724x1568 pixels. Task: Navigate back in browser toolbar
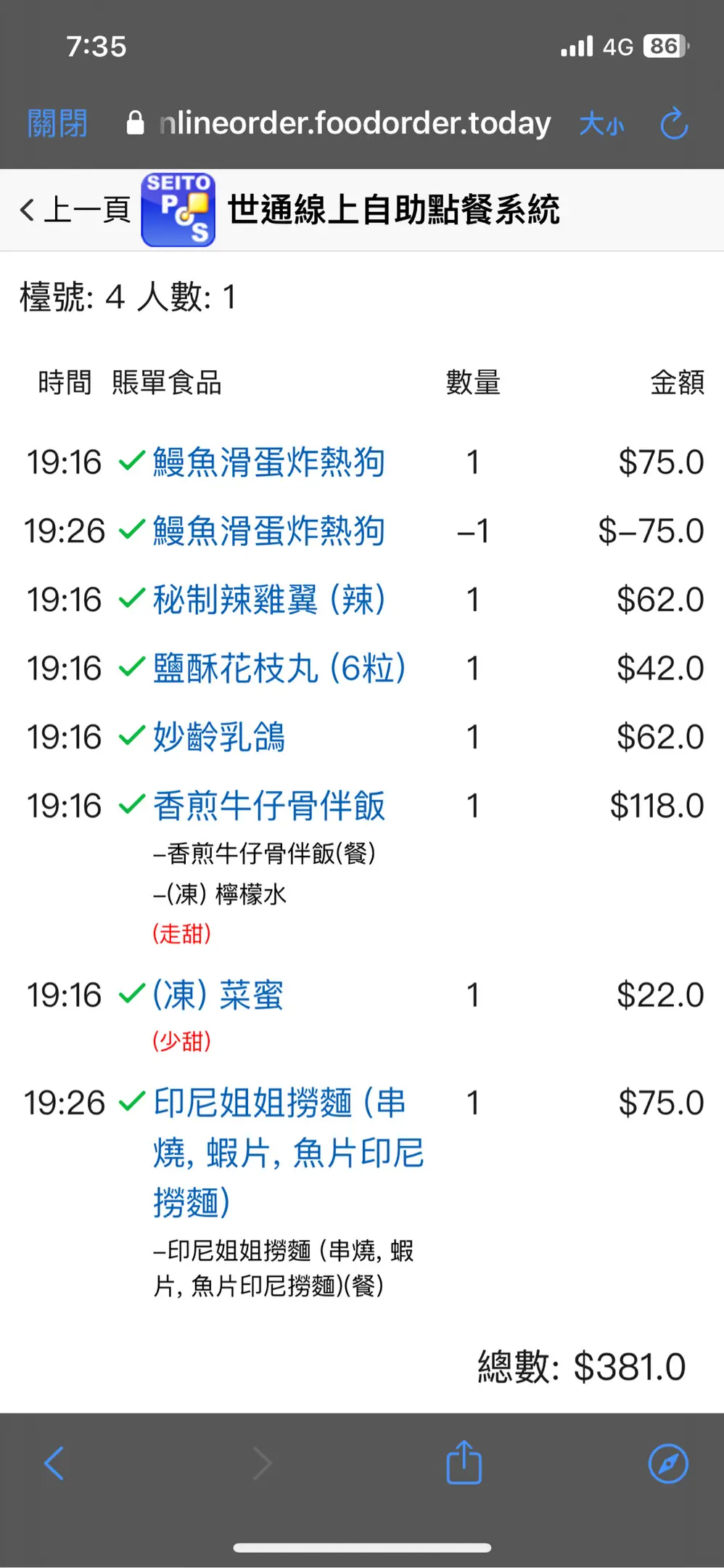[54, 1463]
